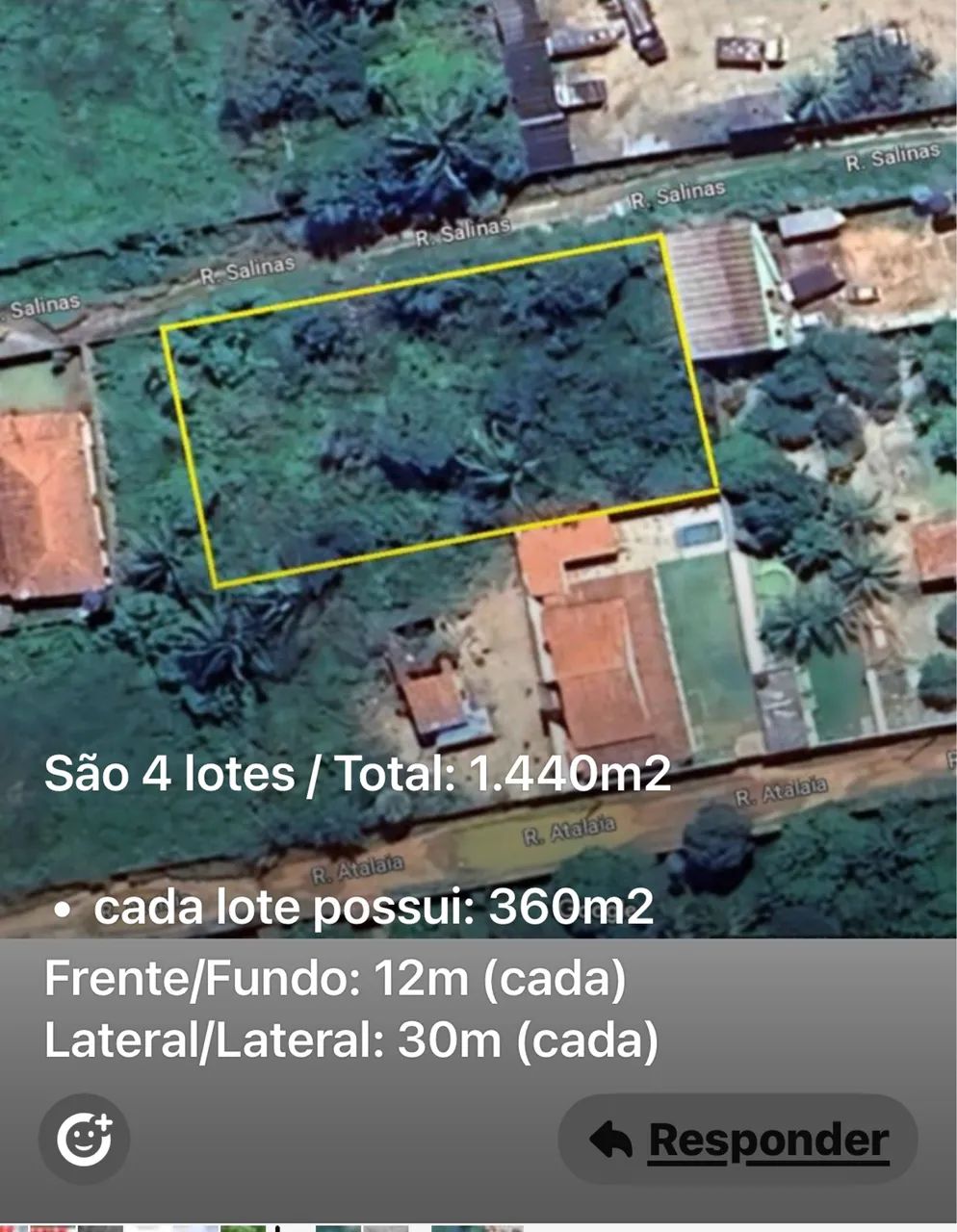Click the R. Atalaia street label
The image size is (957, 1232).
tap(567, 831)
